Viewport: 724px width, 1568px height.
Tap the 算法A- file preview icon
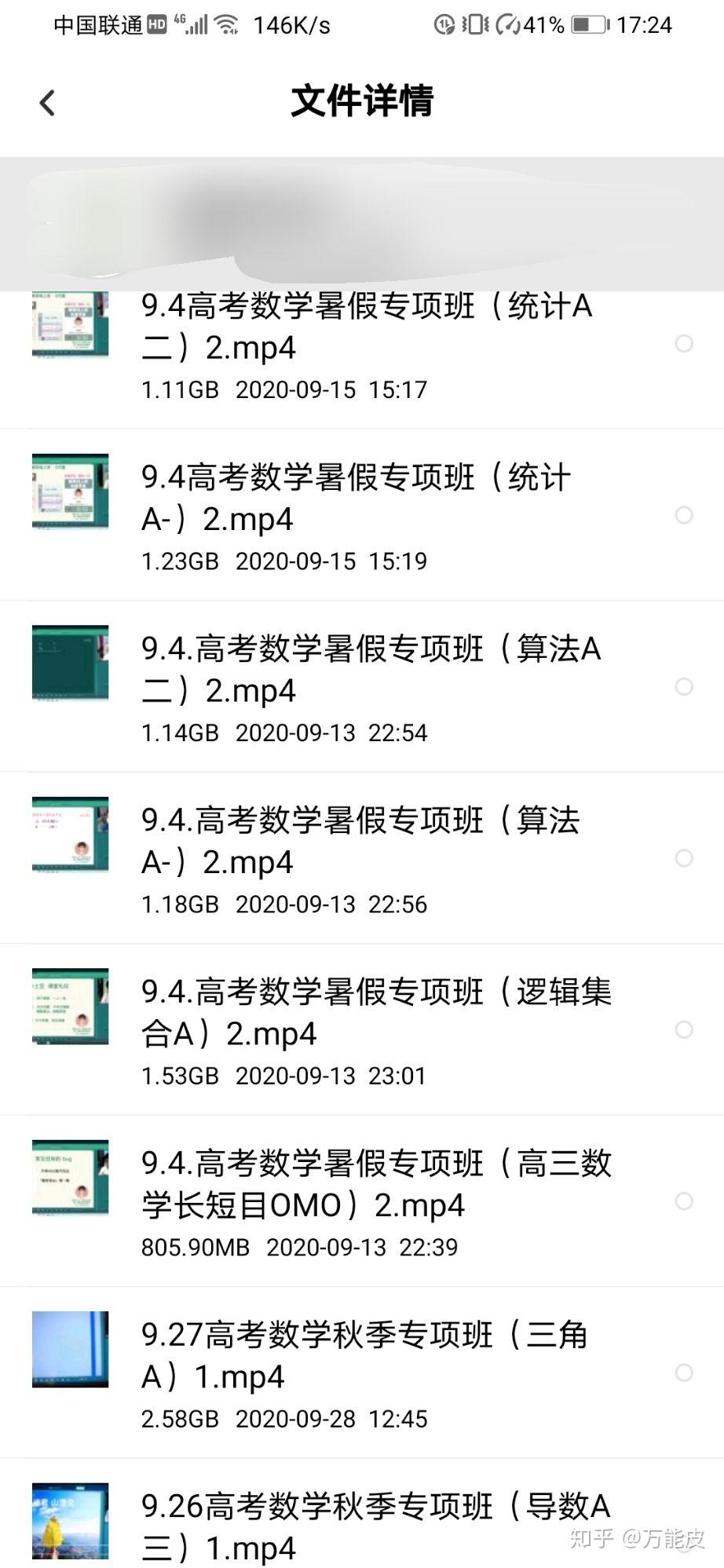coord(69,835)
